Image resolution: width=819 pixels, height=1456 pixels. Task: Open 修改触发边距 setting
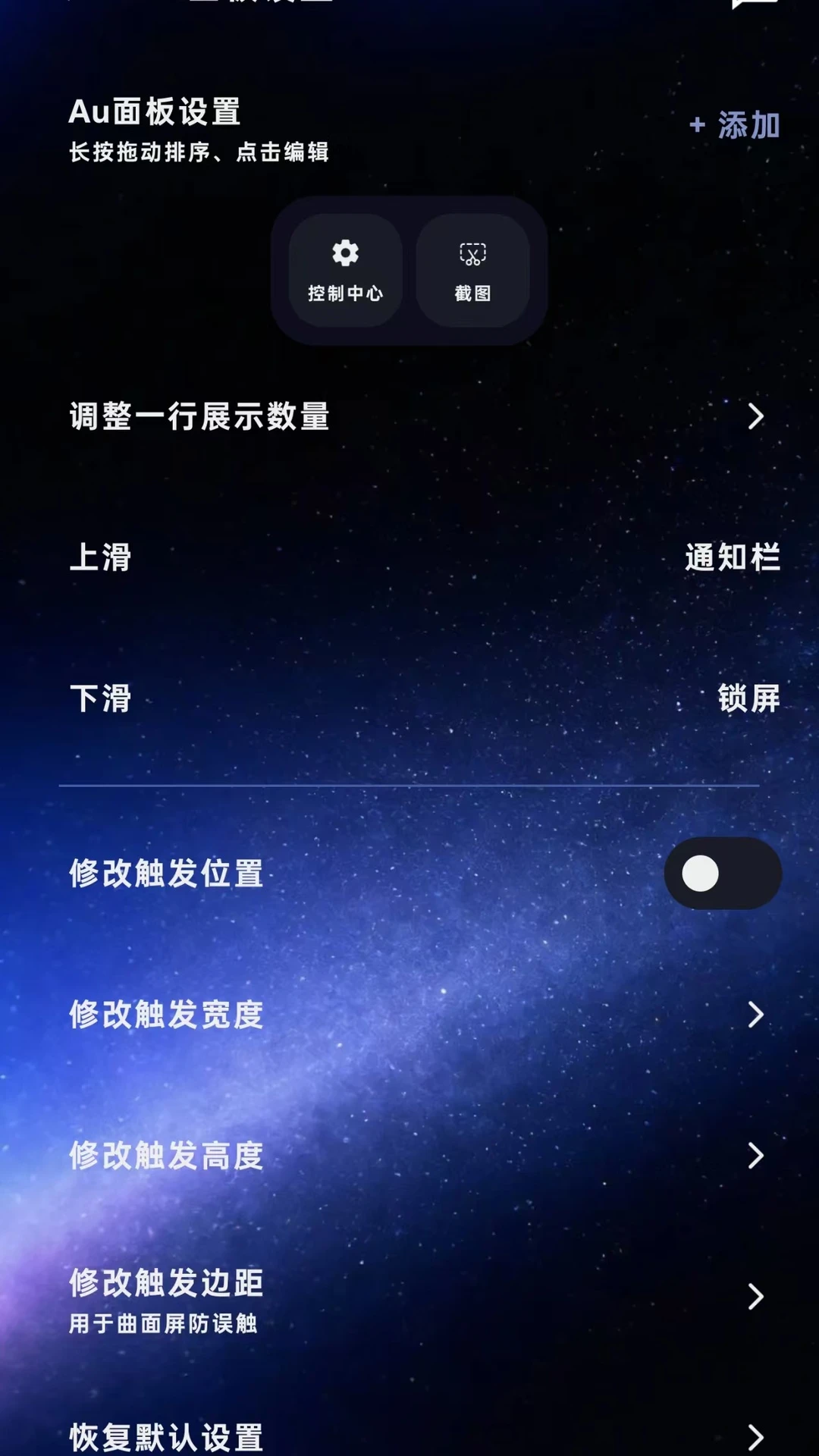click(x=409, y=1297)
